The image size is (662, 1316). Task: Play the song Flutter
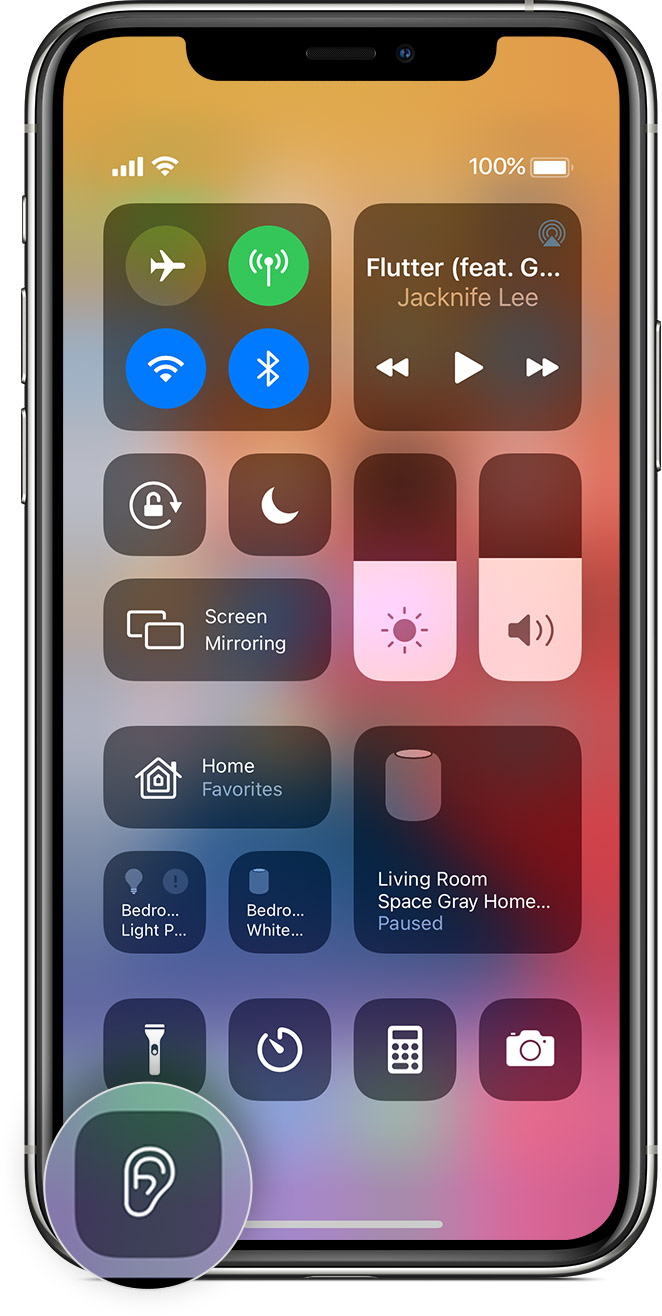[x=468, y=368]
